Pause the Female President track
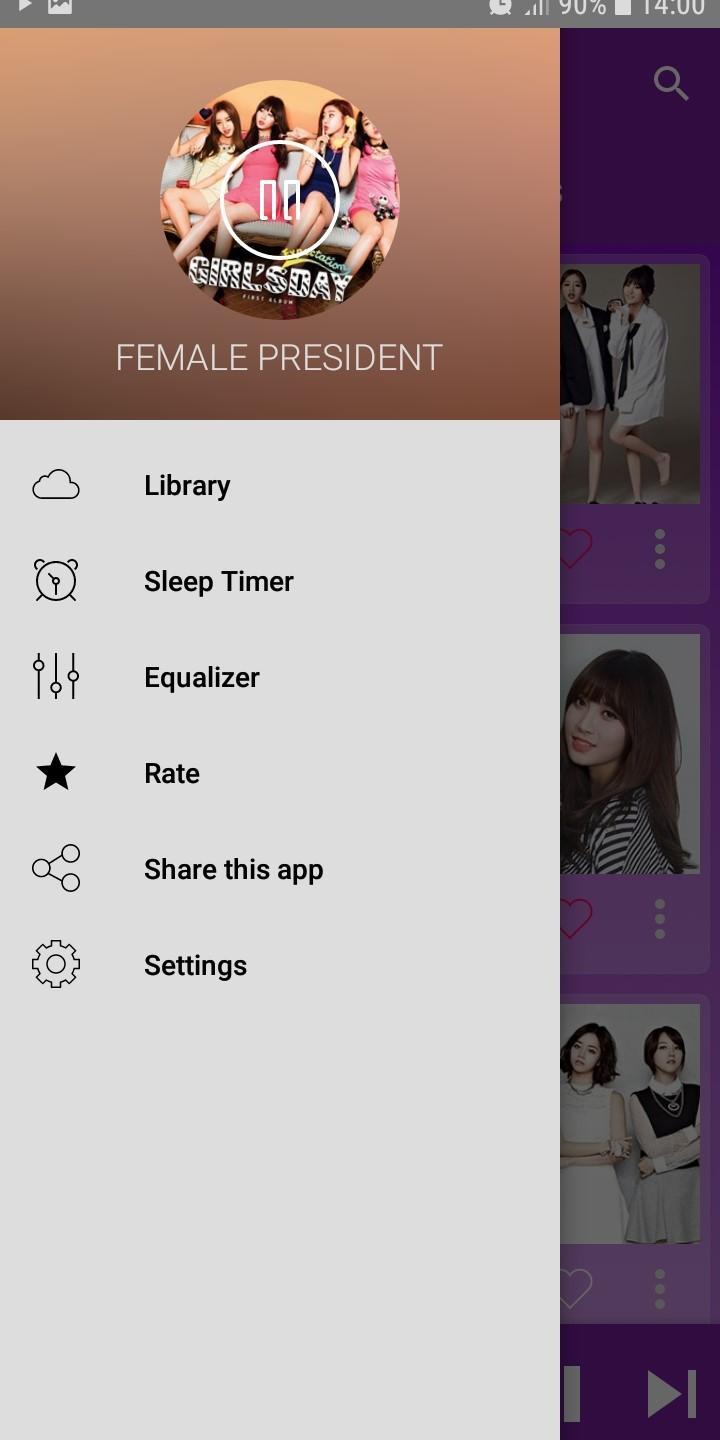The image size is (720, 1440). pyautogui.click(x=280, y=200)
